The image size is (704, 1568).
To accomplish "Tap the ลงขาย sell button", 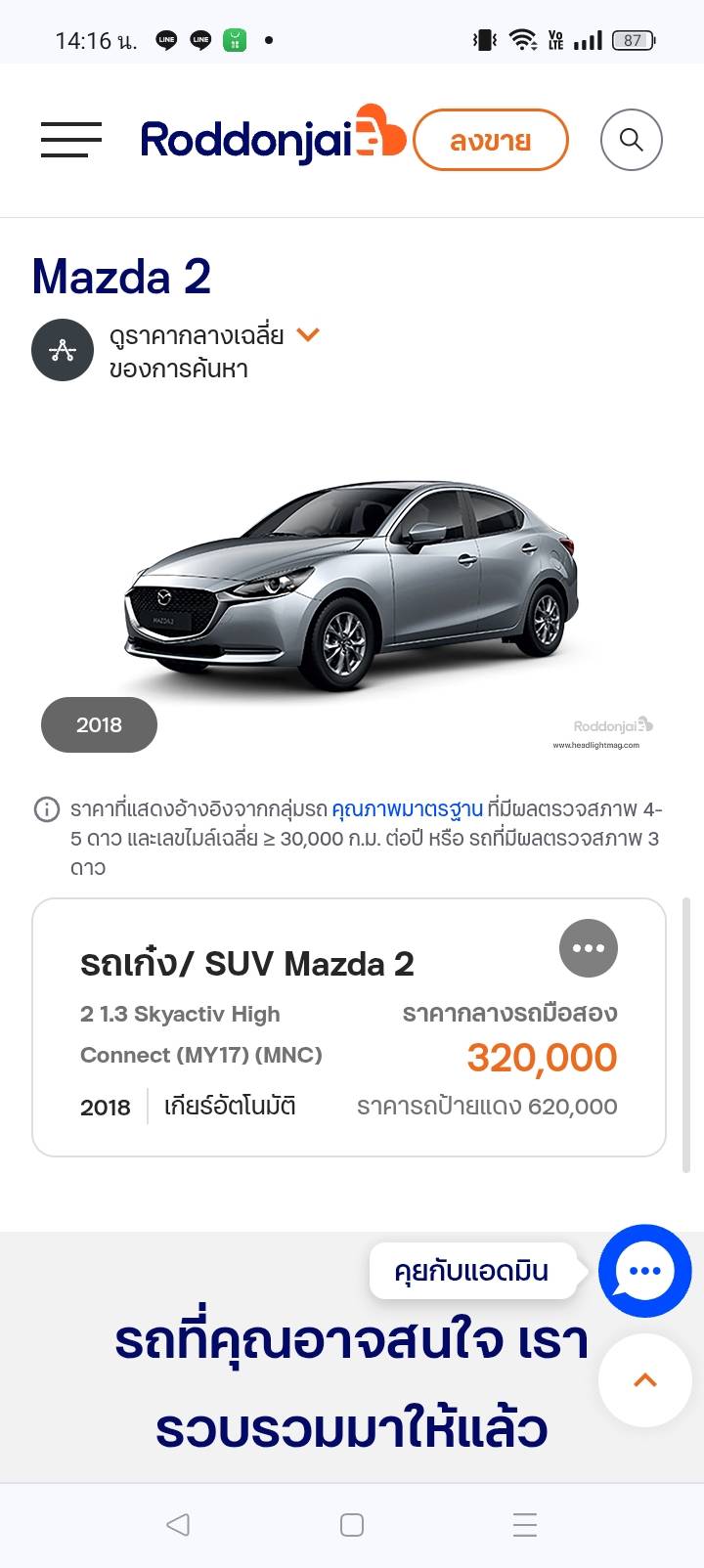I will click(491, 140).
